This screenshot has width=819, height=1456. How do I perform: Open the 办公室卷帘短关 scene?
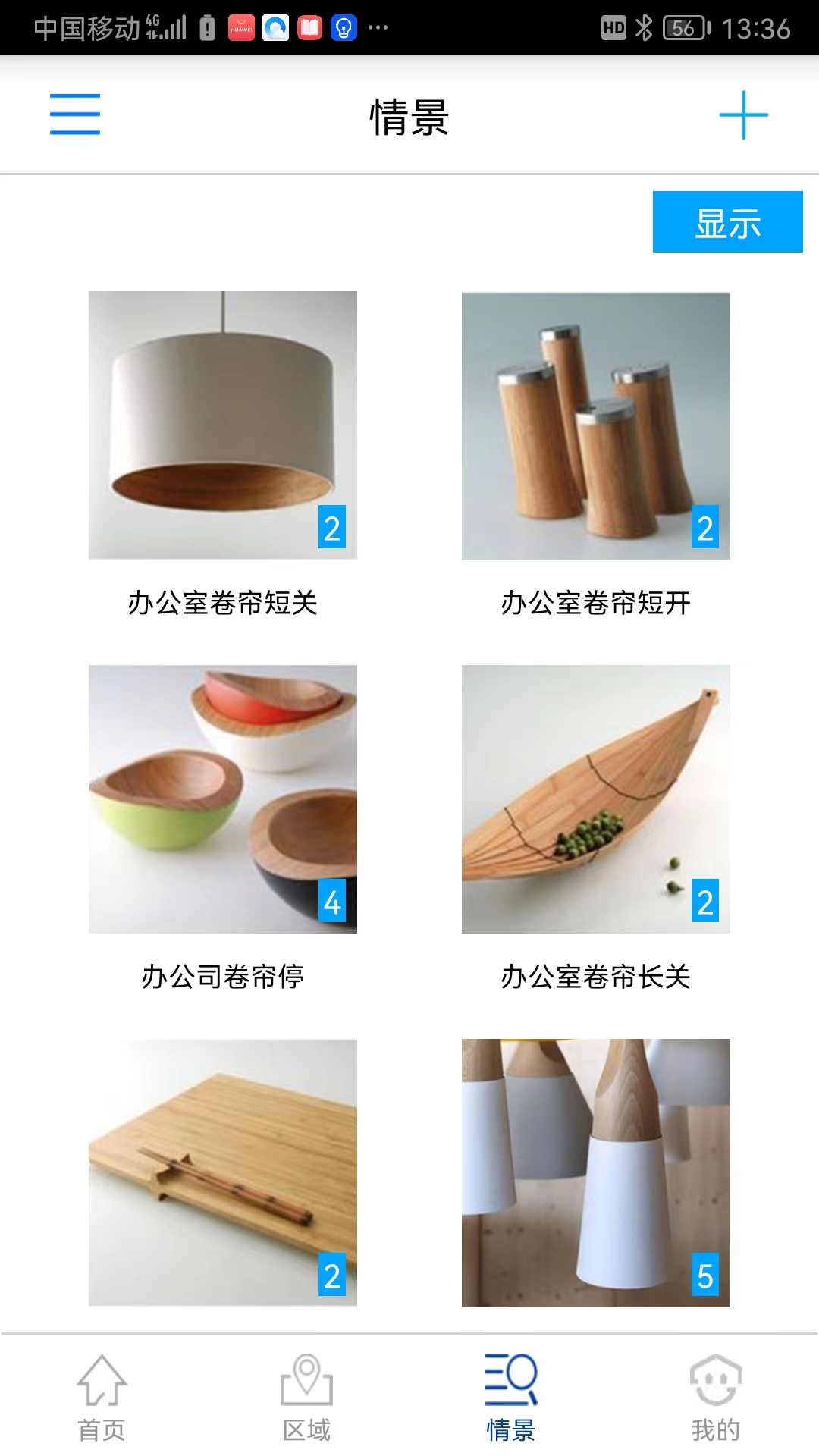click(x=222, y=425)
